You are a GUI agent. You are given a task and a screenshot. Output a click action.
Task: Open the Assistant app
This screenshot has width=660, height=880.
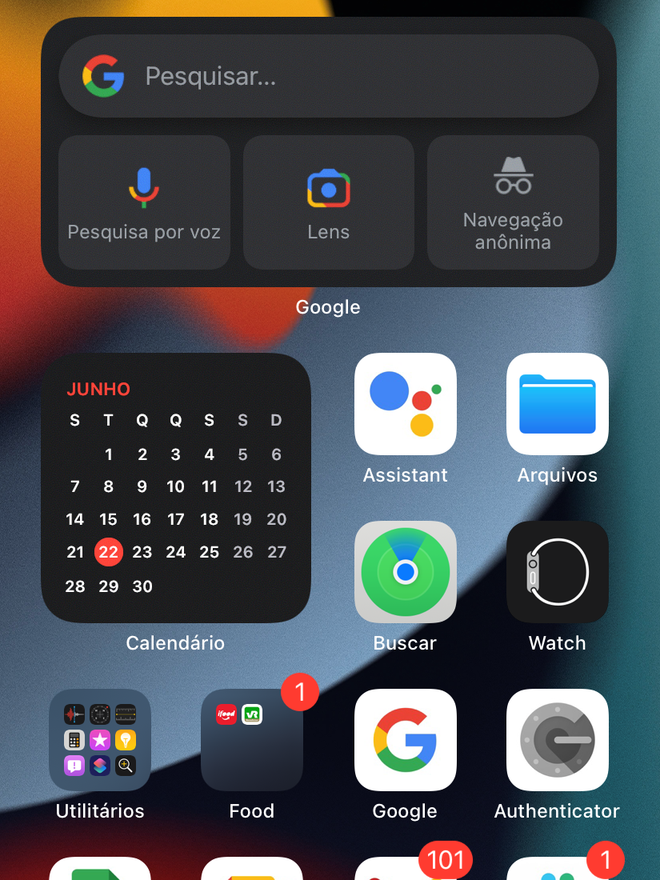[405, 404]
